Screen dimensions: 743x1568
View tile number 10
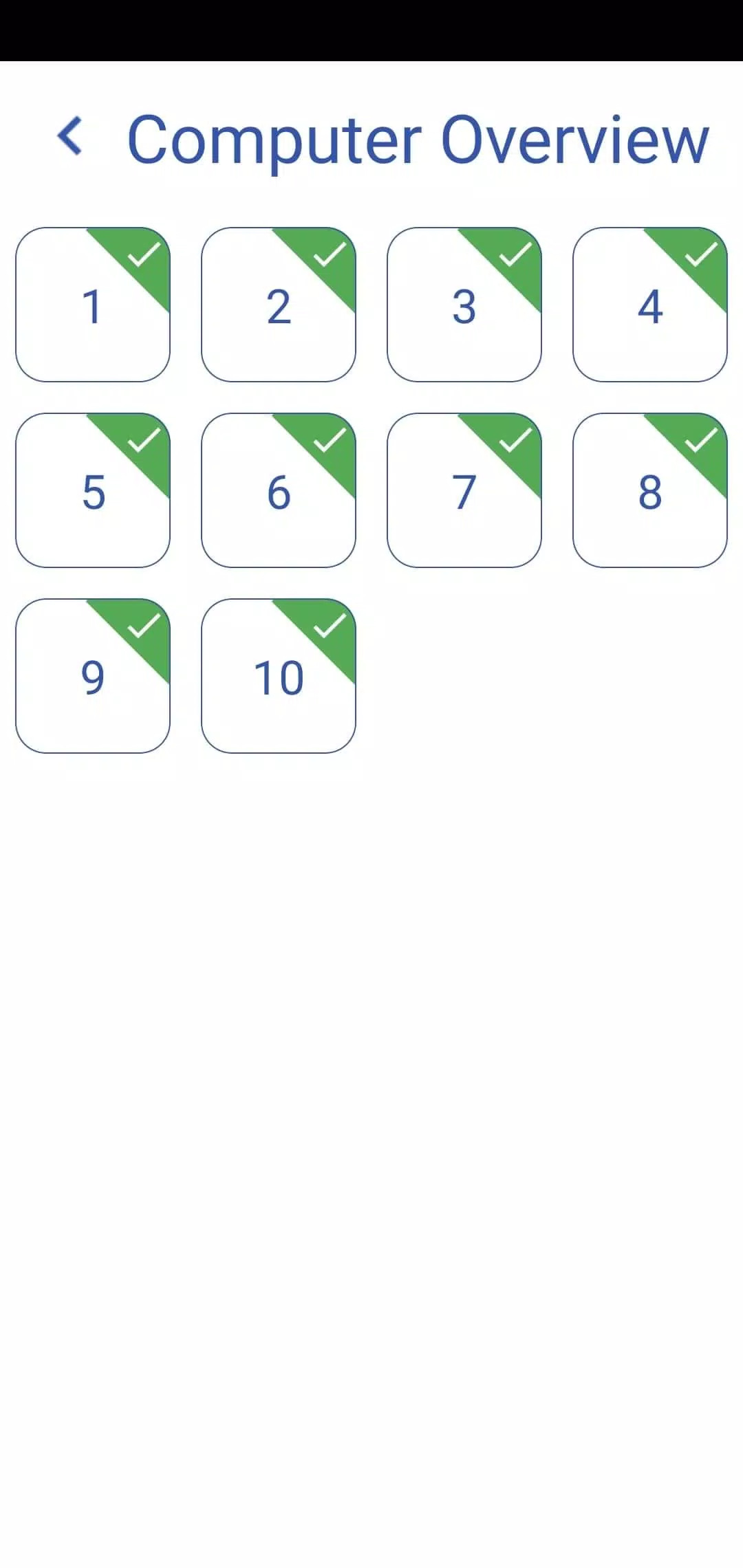pos(279,676)
